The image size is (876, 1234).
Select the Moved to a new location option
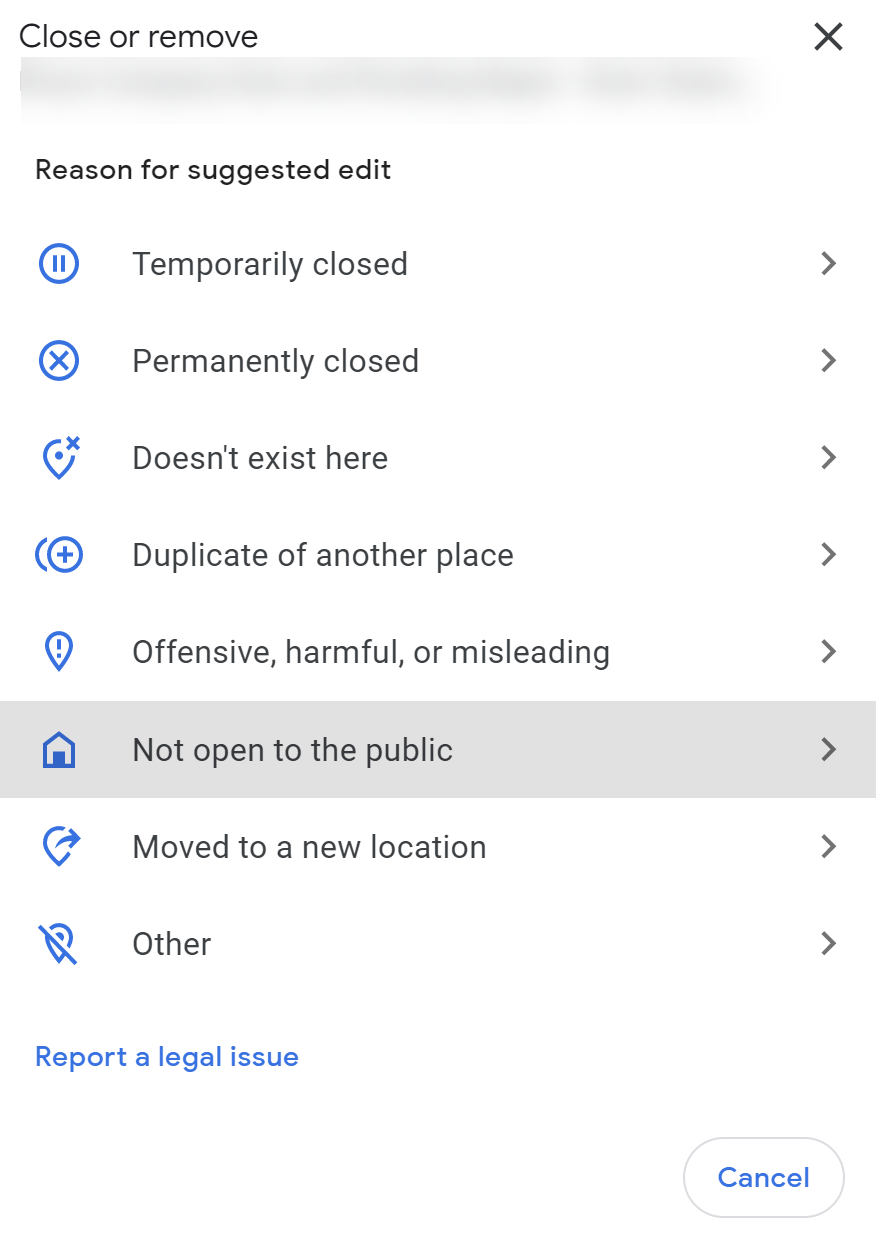[309, 845]
